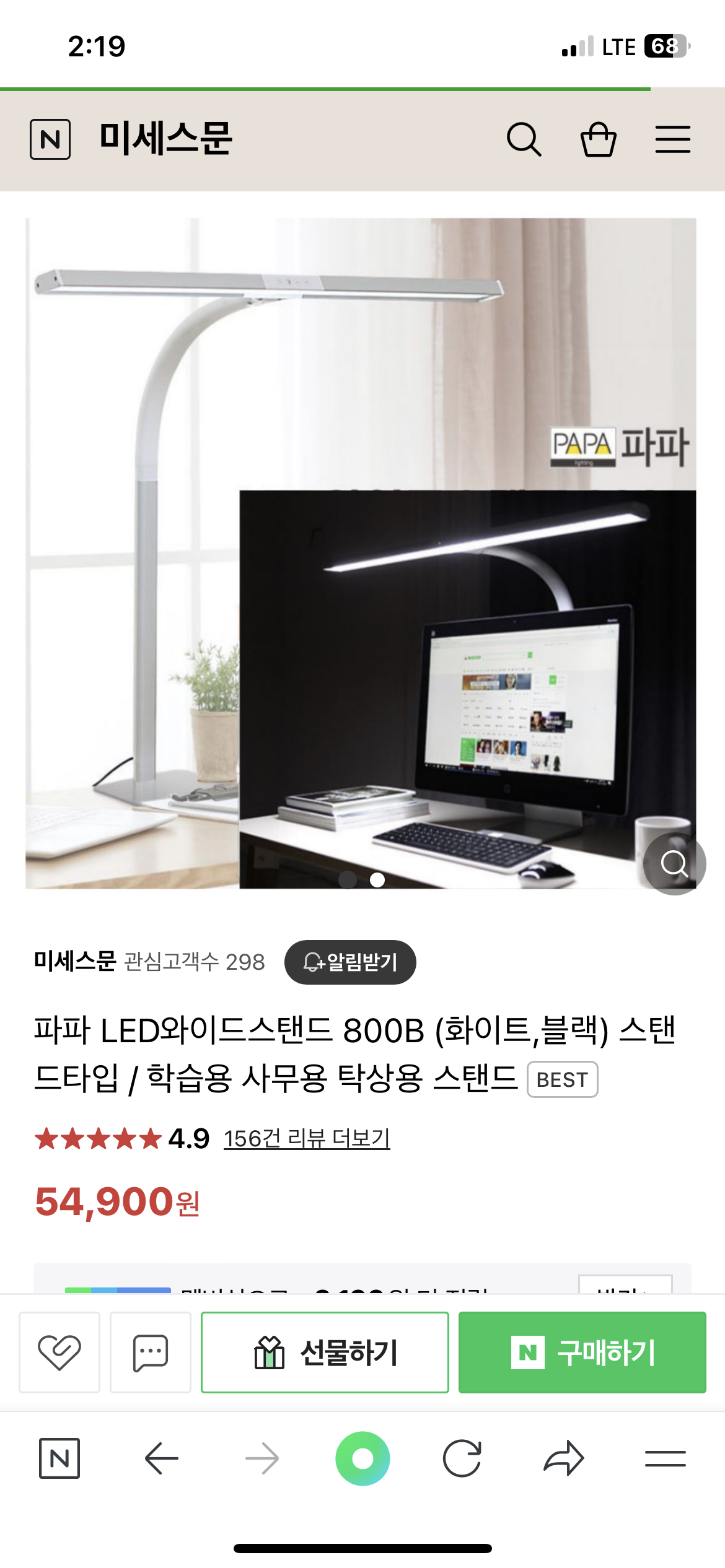
Task: Open the store hamburger menu
Action: tap(672, 139)
